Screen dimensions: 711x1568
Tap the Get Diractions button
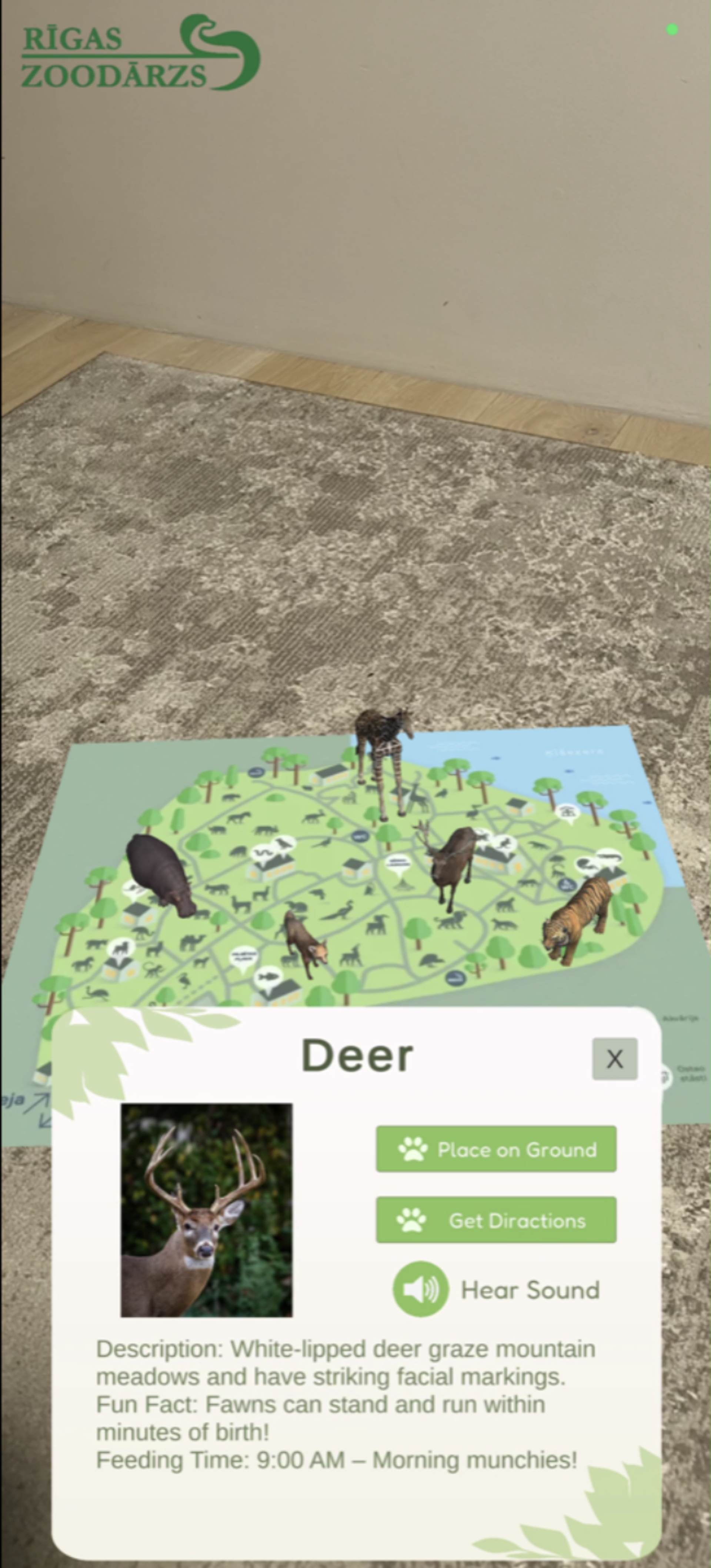click(495, 1220)
